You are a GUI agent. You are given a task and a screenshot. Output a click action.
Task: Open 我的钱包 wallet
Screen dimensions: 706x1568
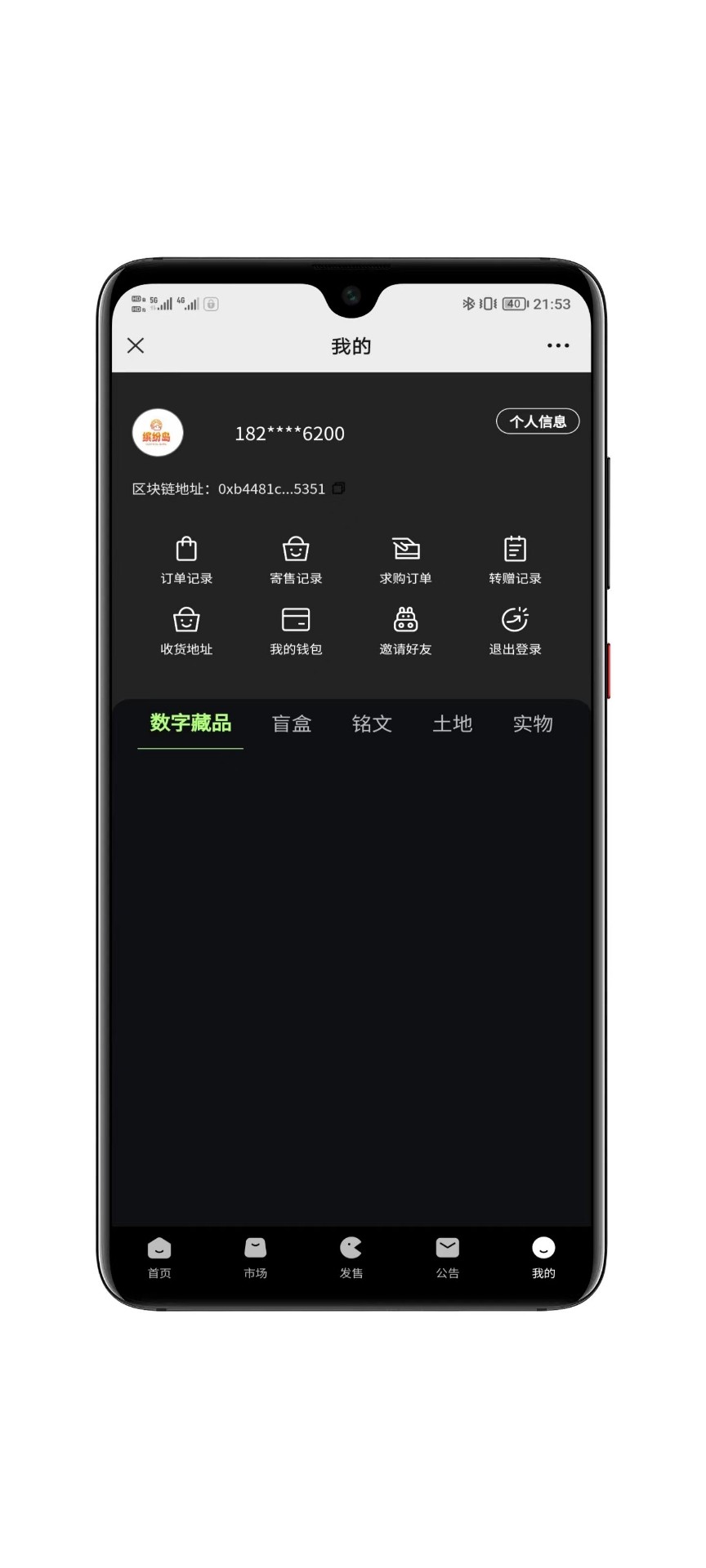click(x=296, y=631)
